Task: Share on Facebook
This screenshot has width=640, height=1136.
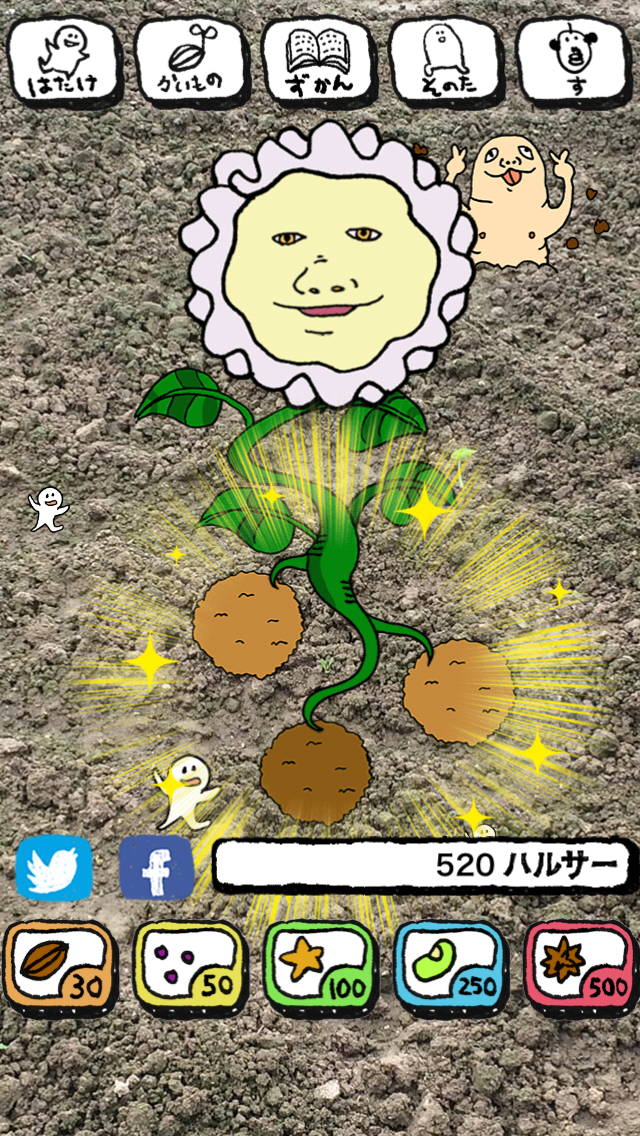Action: [156, 868]
